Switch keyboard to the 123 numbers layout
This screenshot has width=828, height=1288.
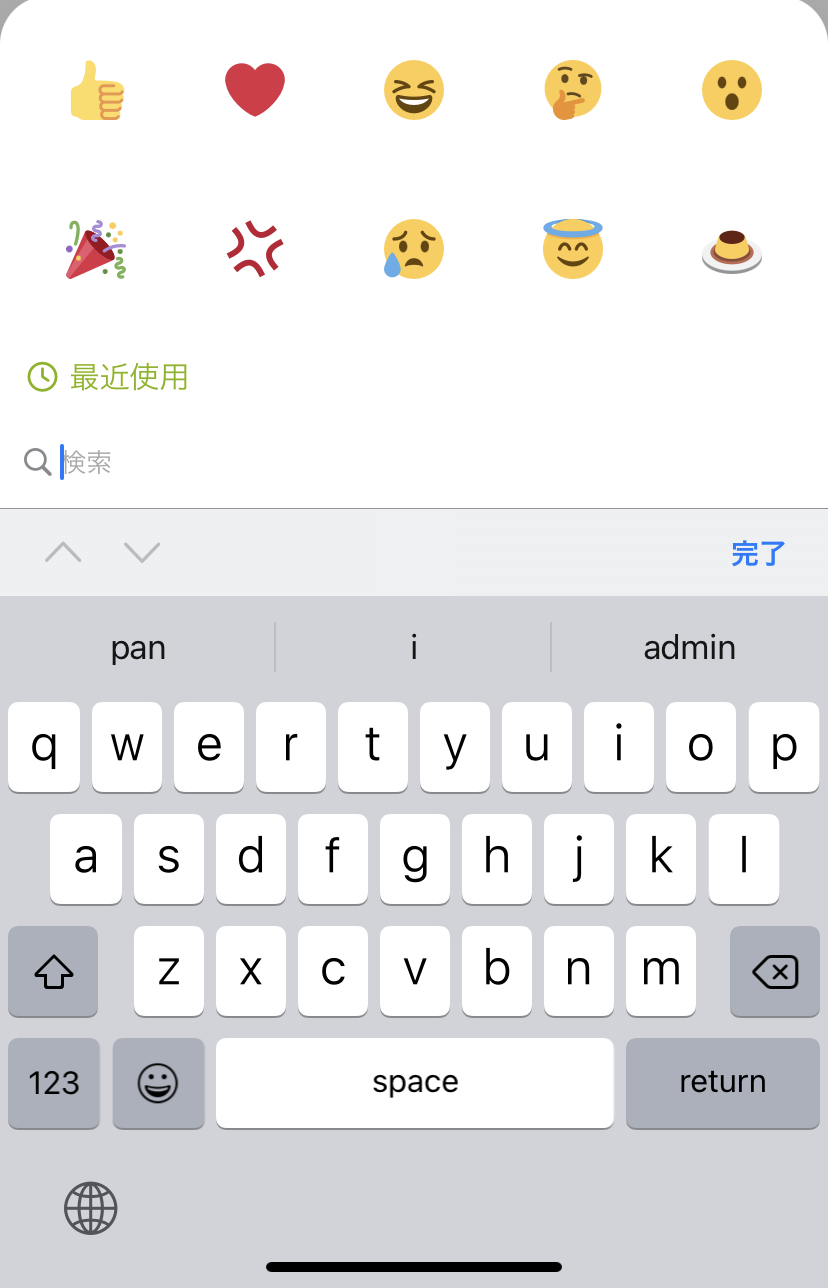(x=54, y=1082)
